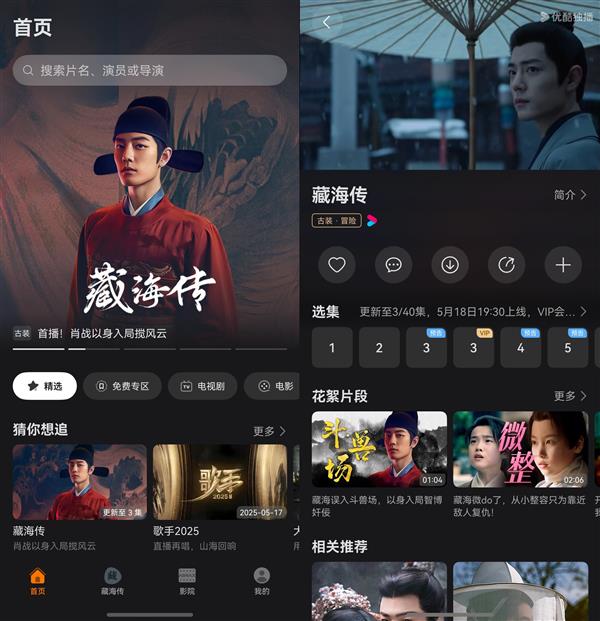Expand the 简介 of 藏海传
Screen dimensions: 600x621
(x=570, y=195)
